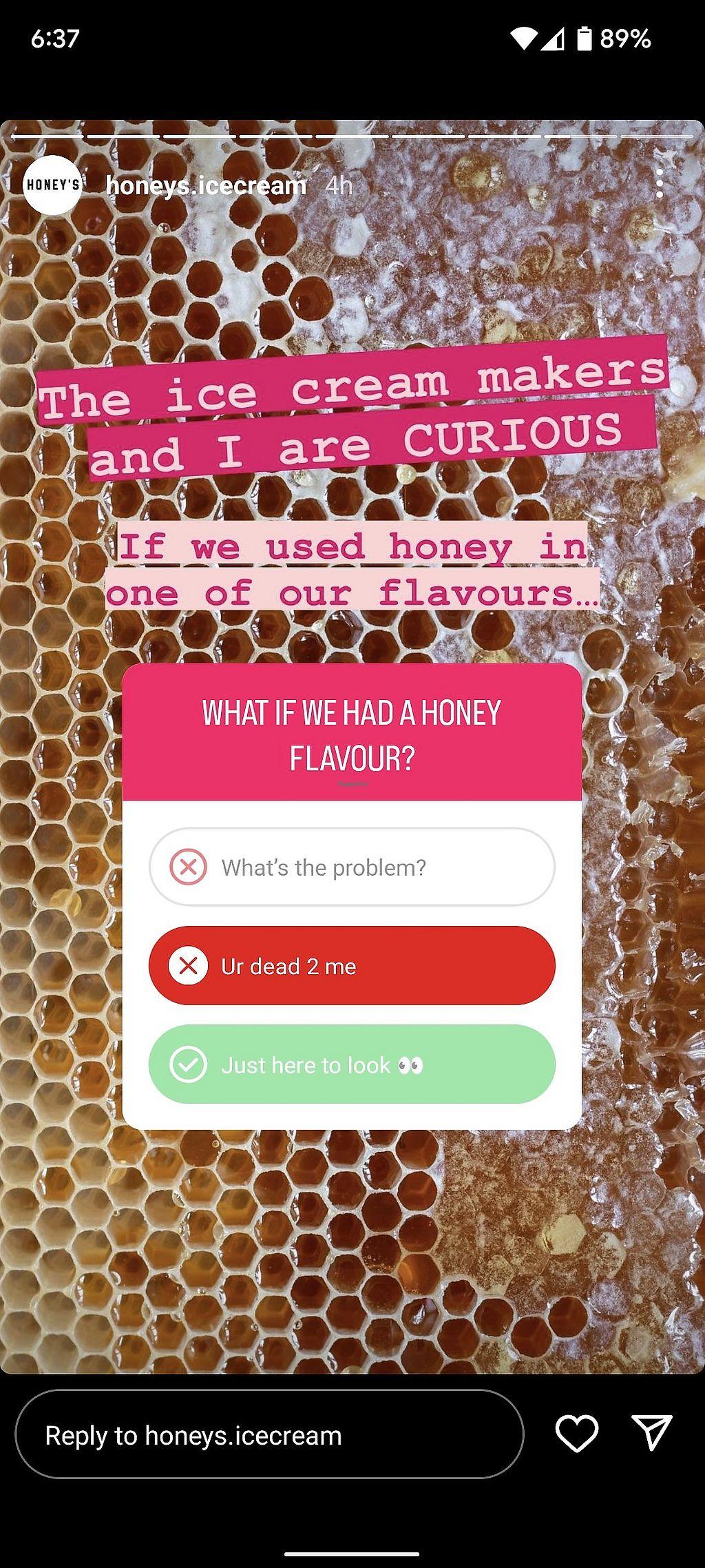
Task: Select the "Ur dead 2 me" answer
Action: pos(352,965)
